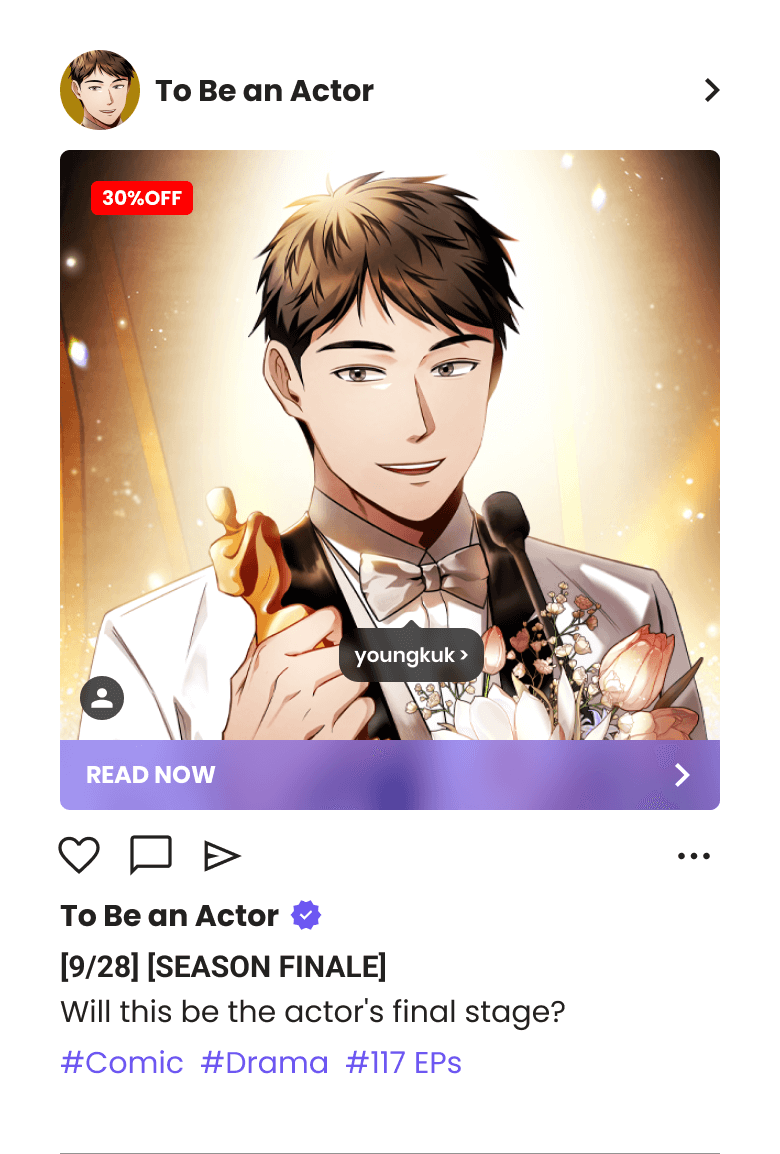Open the To Be an Actor profile avatar
Image resolution: width=780 pixels, height=1154 pixels.
(x=100, y=90)
